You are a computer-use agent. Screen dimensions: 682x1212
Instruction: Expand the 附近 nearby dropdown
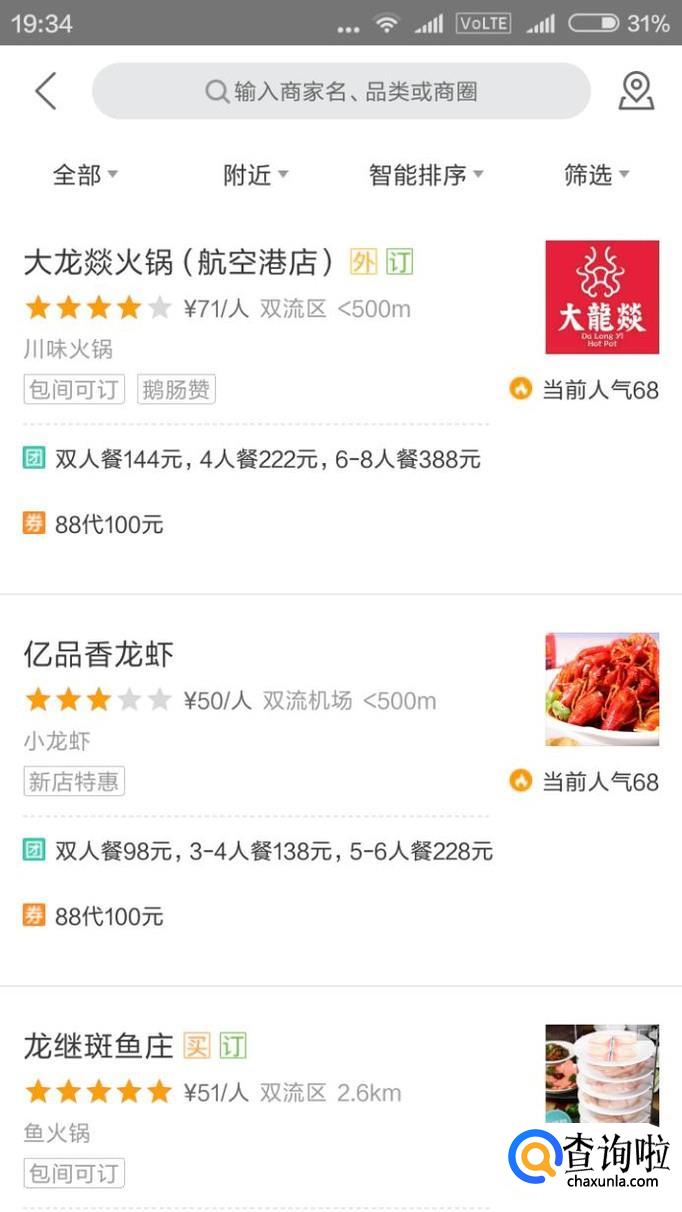pos(255,175)
